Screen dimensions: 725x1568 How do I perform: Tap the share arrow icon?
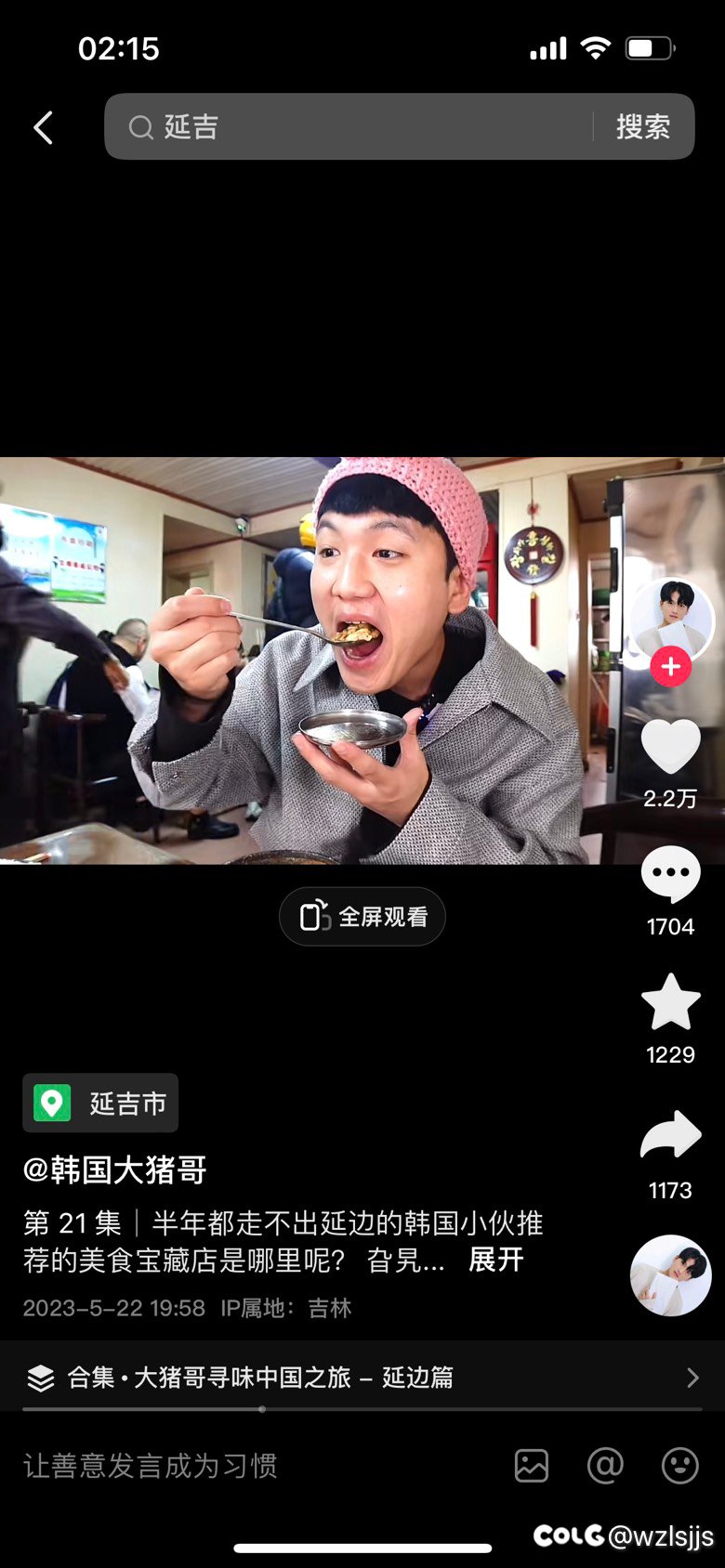[x=669, y=1133]
